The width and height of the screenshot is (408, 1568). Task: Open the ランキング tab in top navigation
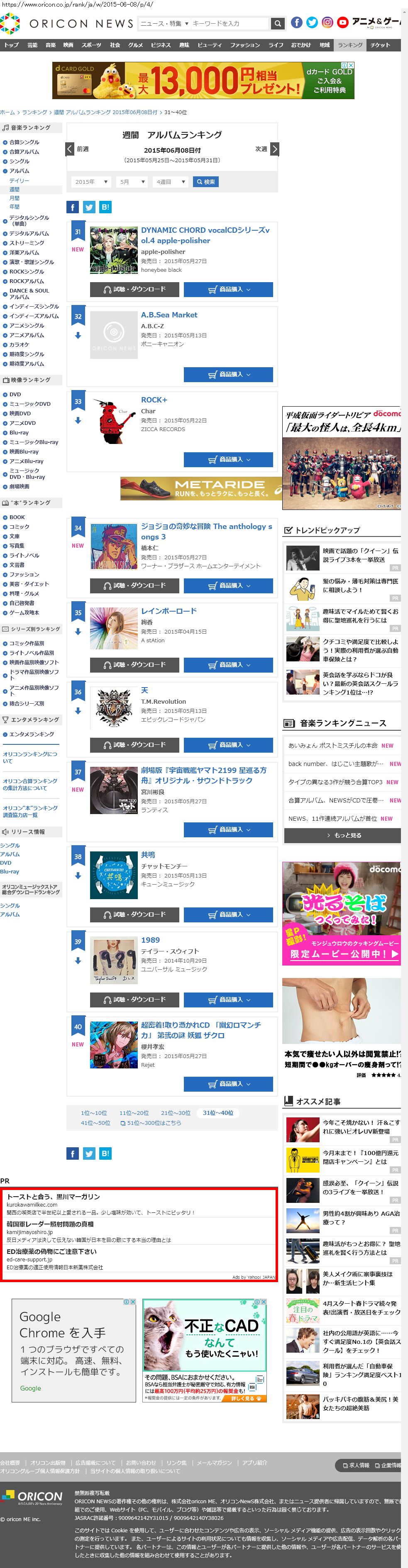349,45
